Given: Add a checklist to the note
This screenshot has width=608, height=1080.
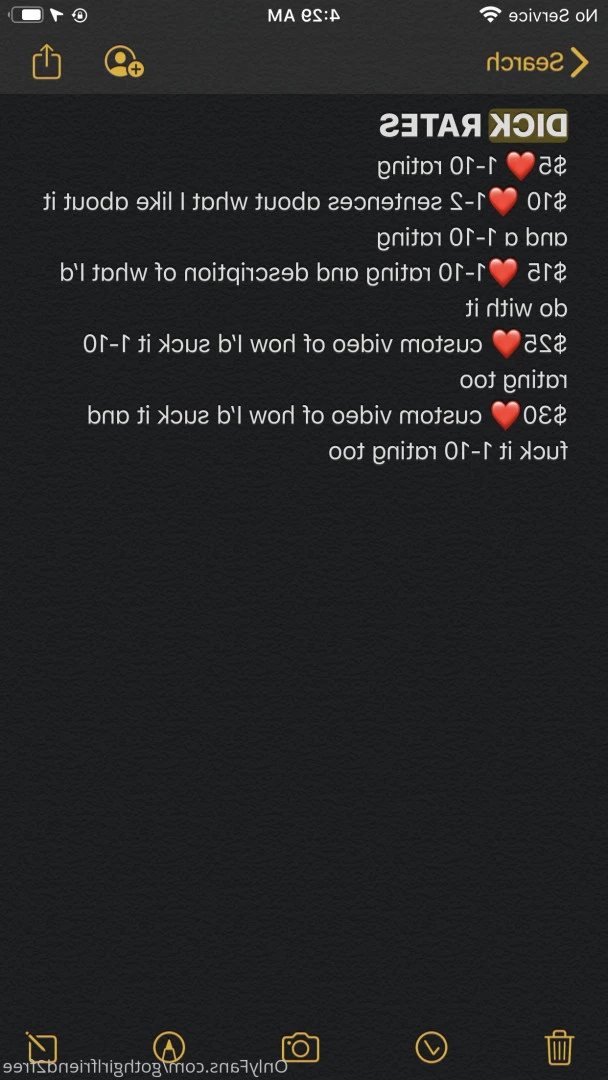Looking at the screenshot, I should (x=432, y=1047).
